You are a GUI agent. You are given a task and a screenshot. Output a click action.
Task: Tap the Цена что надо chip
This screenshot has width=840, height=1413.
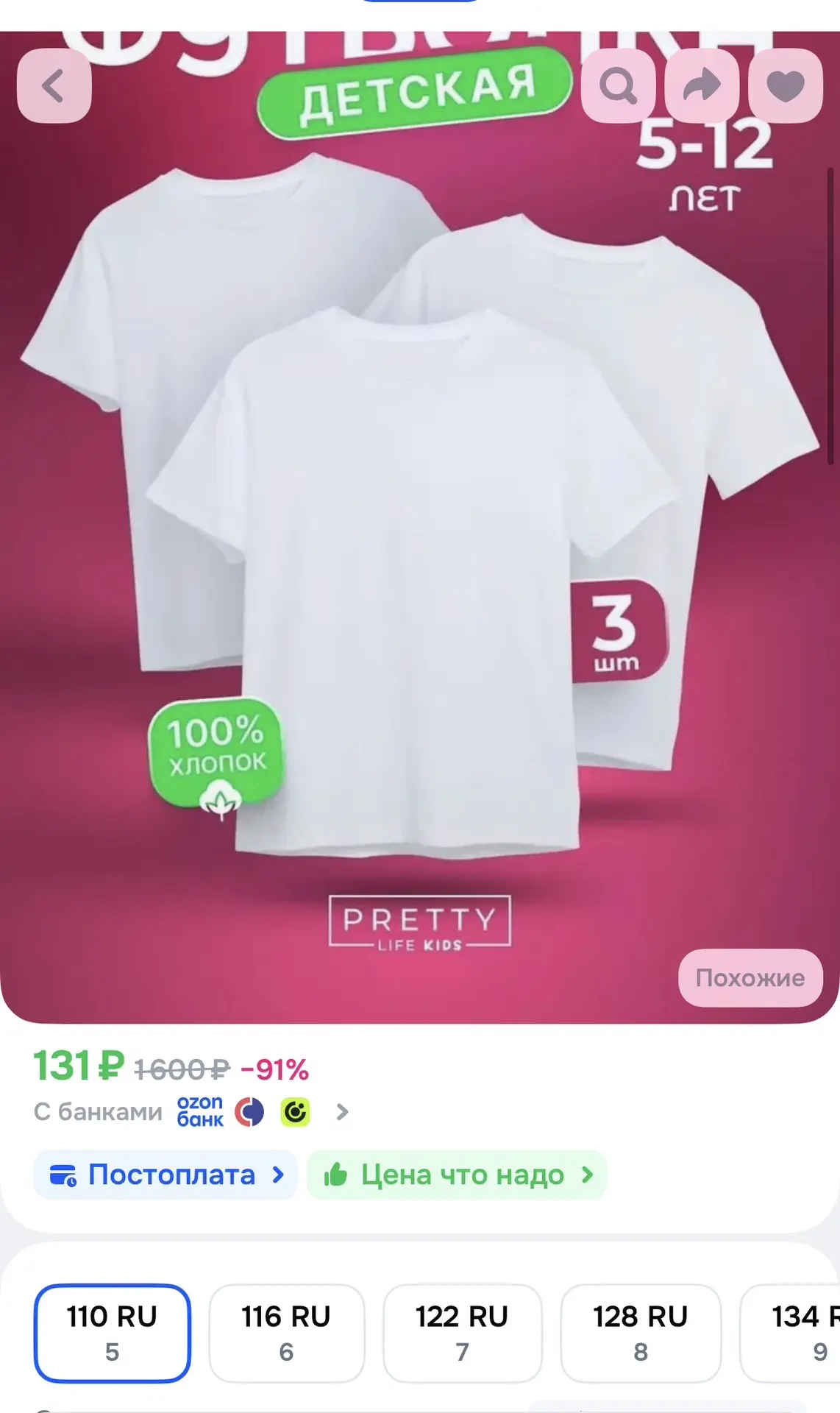click(x=457, y=1175)
